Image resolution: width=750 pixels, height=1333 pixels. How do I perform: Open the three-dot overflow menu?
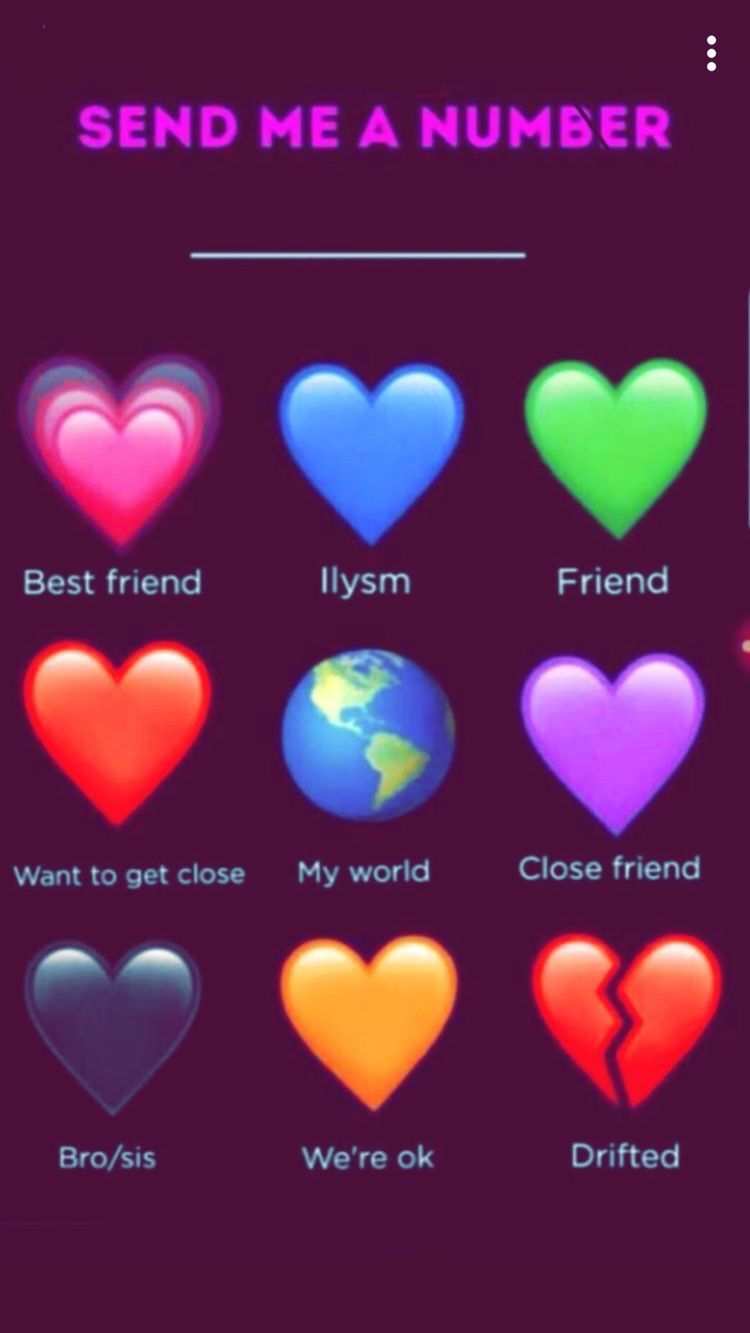tap(711, 53)
